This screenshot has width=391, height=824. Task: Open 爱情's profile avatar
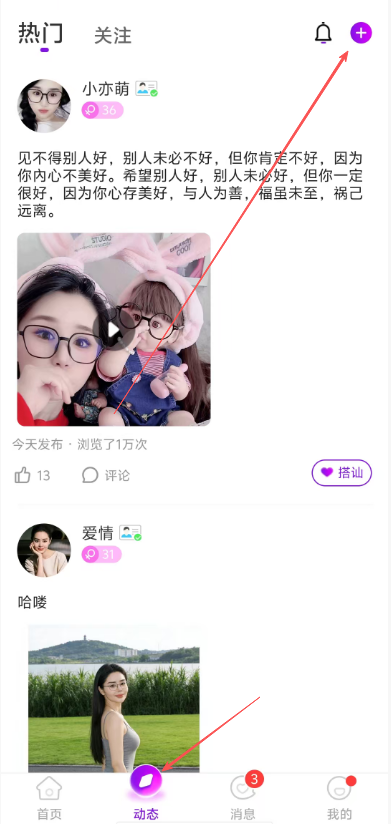tap(44, 550)
